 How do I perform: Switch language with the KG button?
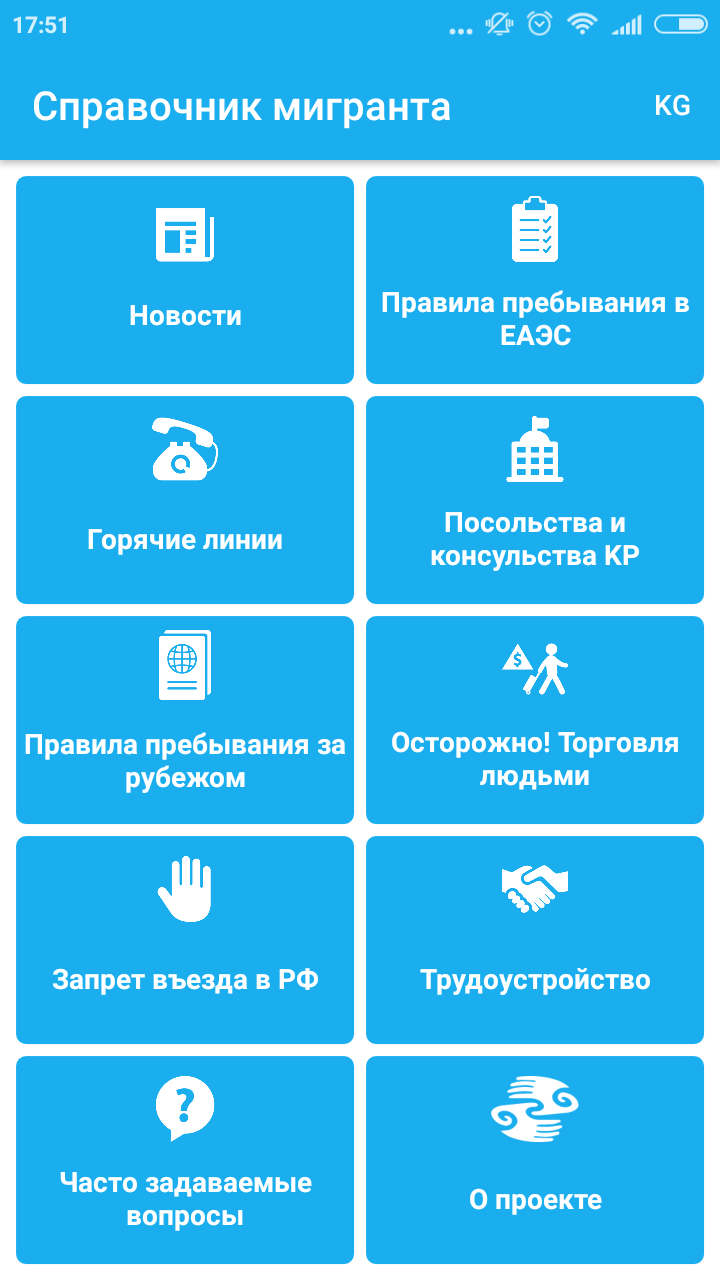672,106
